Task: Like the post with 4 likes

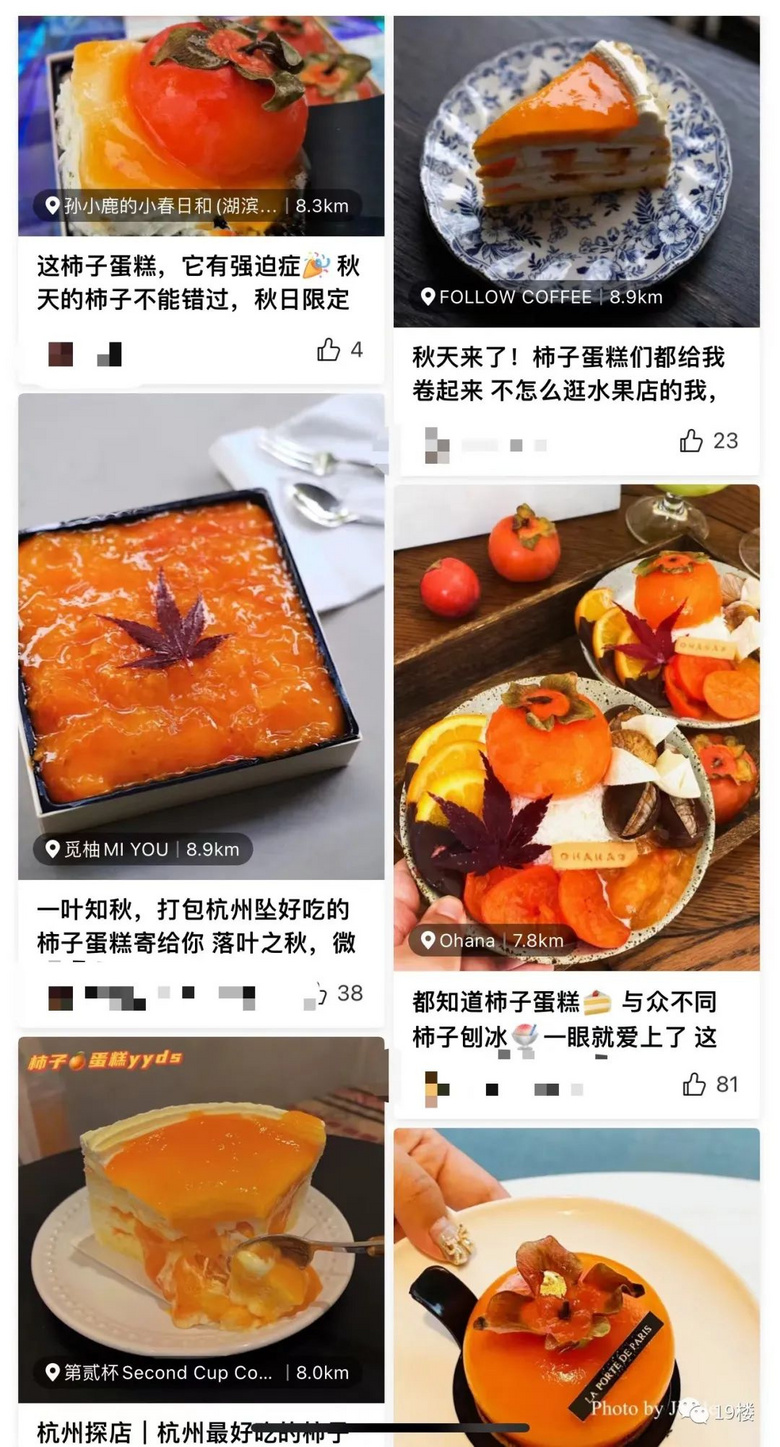Action: tap(329, 350)
